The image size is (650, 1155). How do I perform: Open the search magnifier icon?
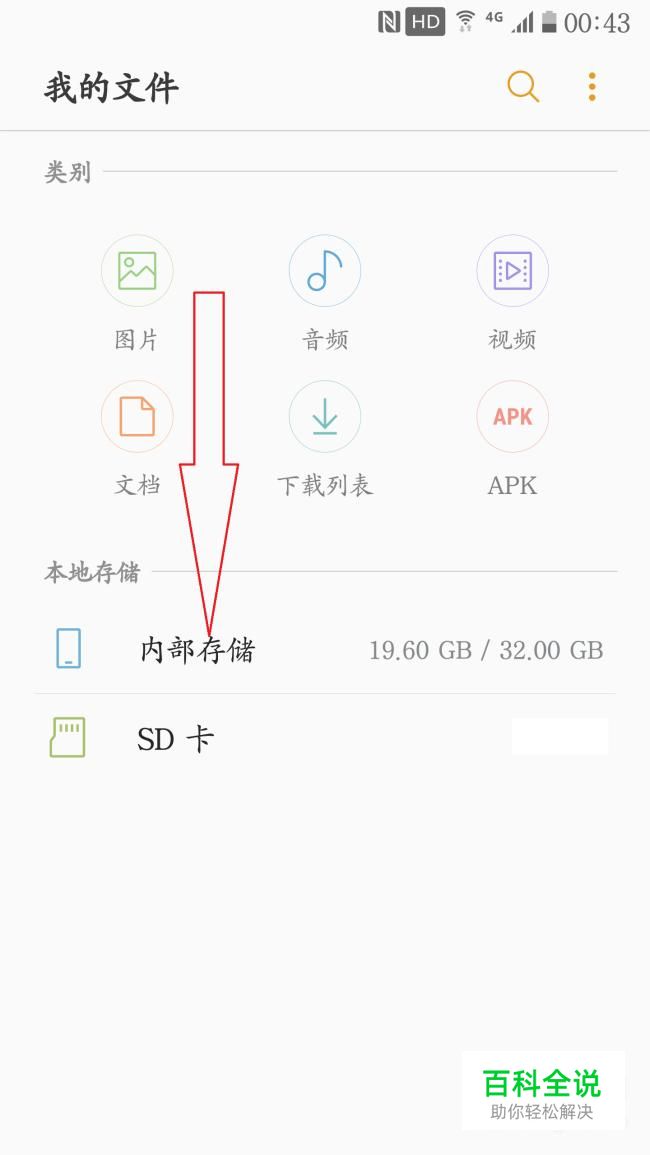523,87
